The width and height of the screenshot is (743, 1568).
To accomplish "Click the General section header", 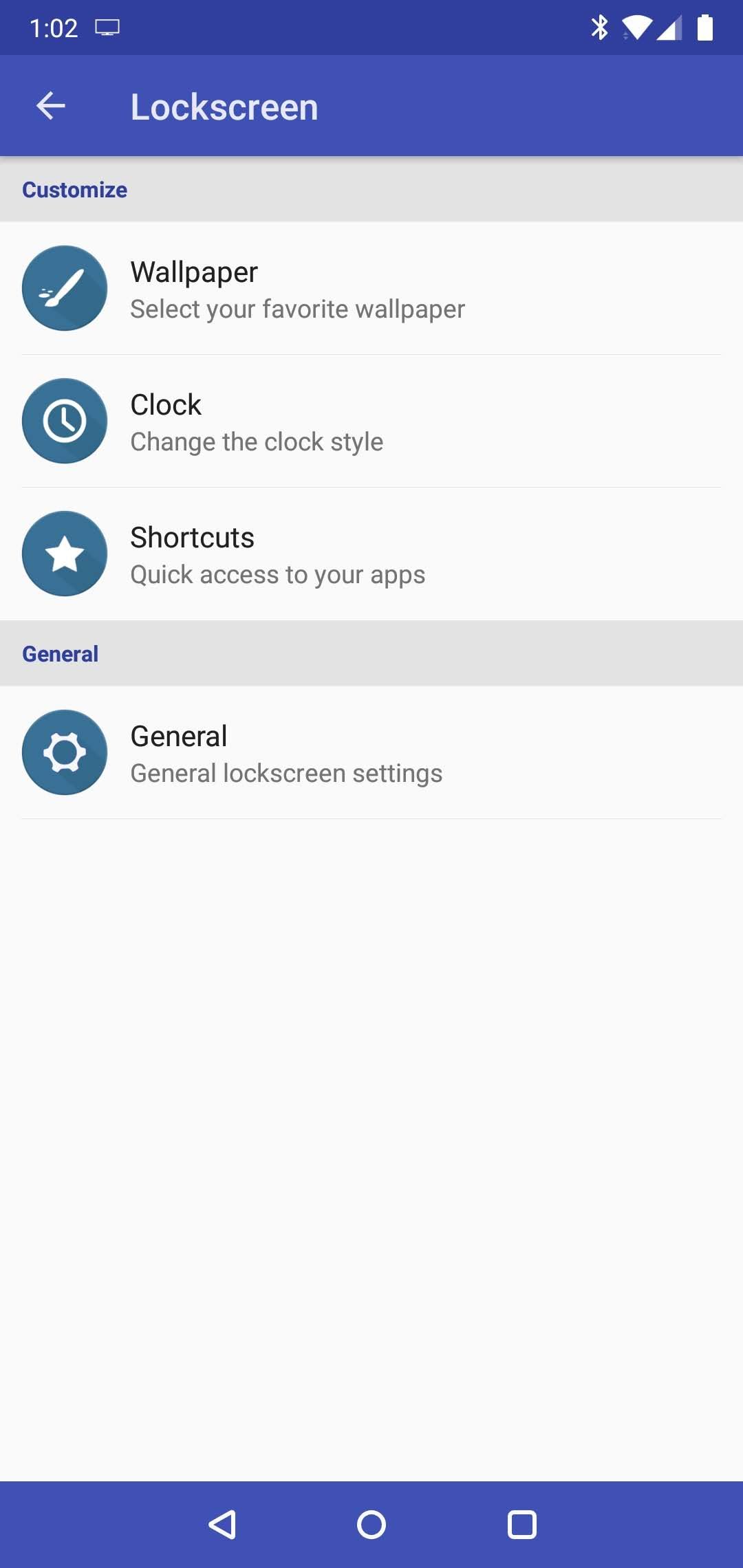I will (60, 653).
